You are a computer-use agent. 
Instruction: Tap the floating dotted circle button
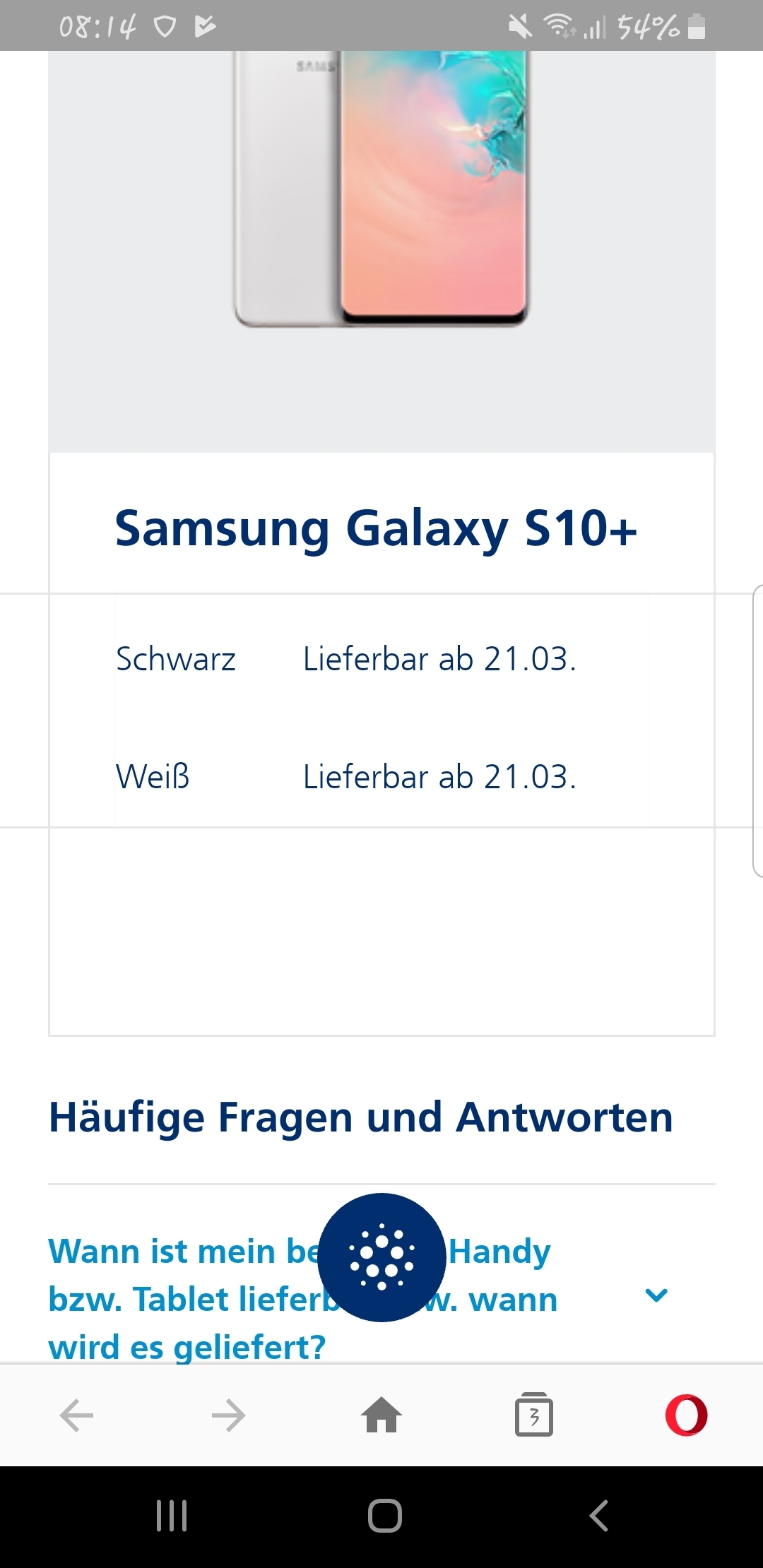tap(381, 1257)
